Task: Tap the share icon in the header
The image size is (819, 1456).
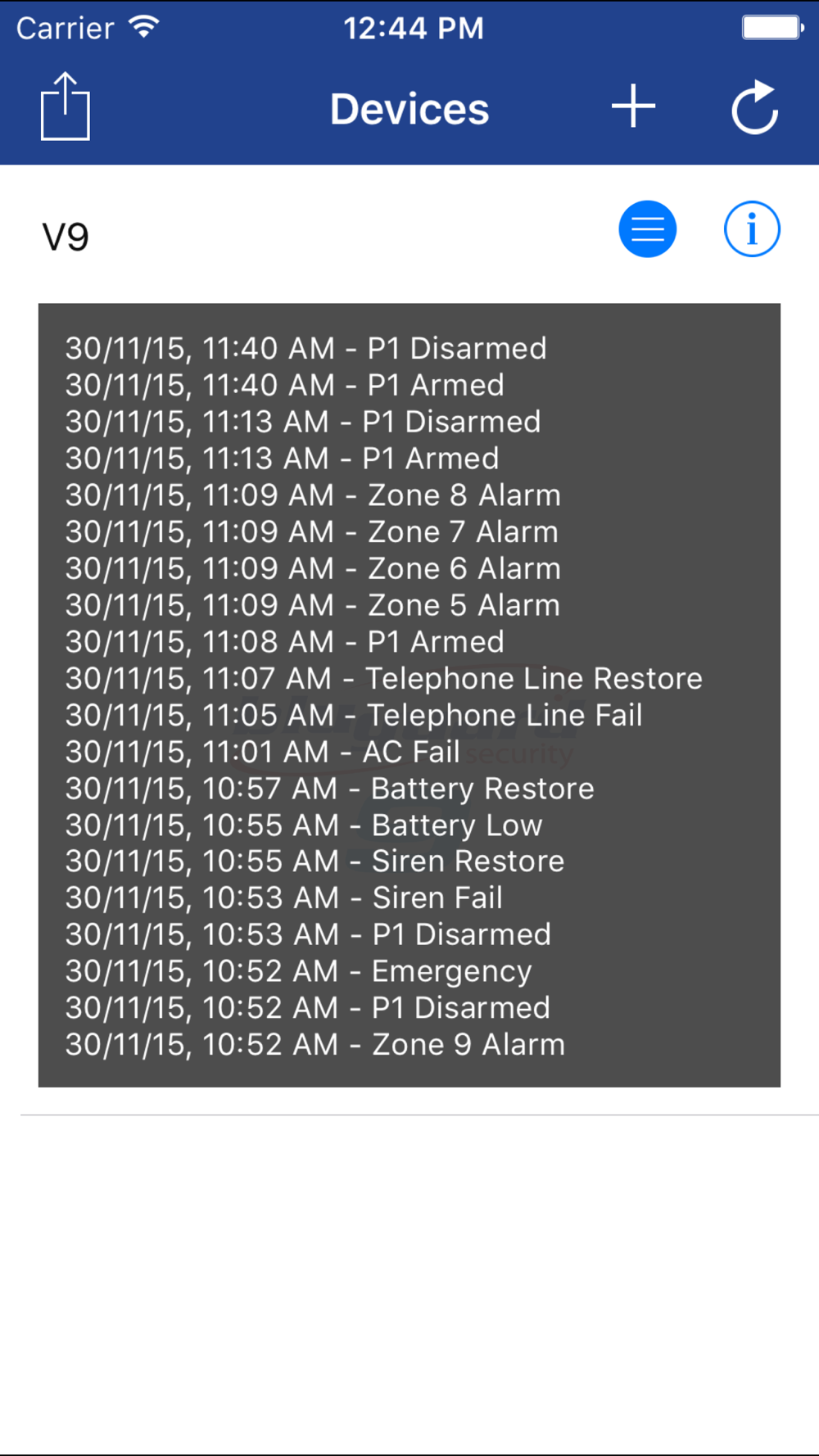Action: pos(66,107)
